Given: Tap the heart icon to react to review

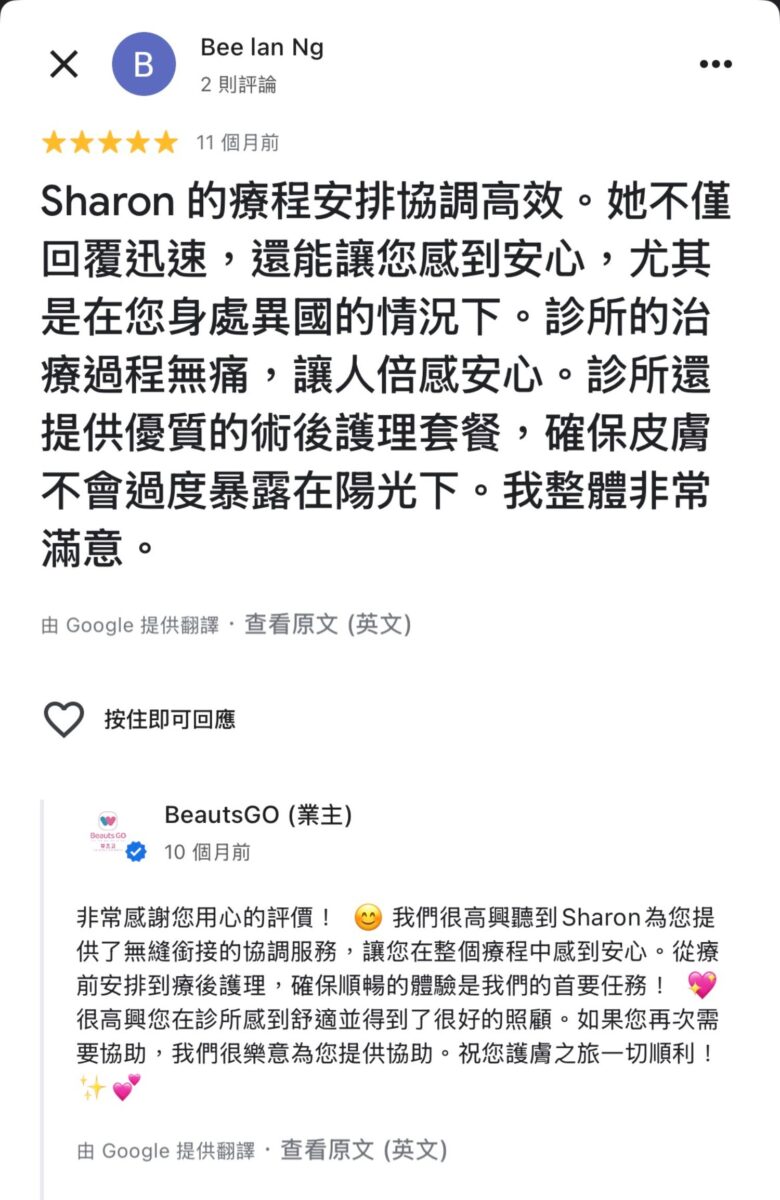Looking at the screenshot, I should pos(64,719).
